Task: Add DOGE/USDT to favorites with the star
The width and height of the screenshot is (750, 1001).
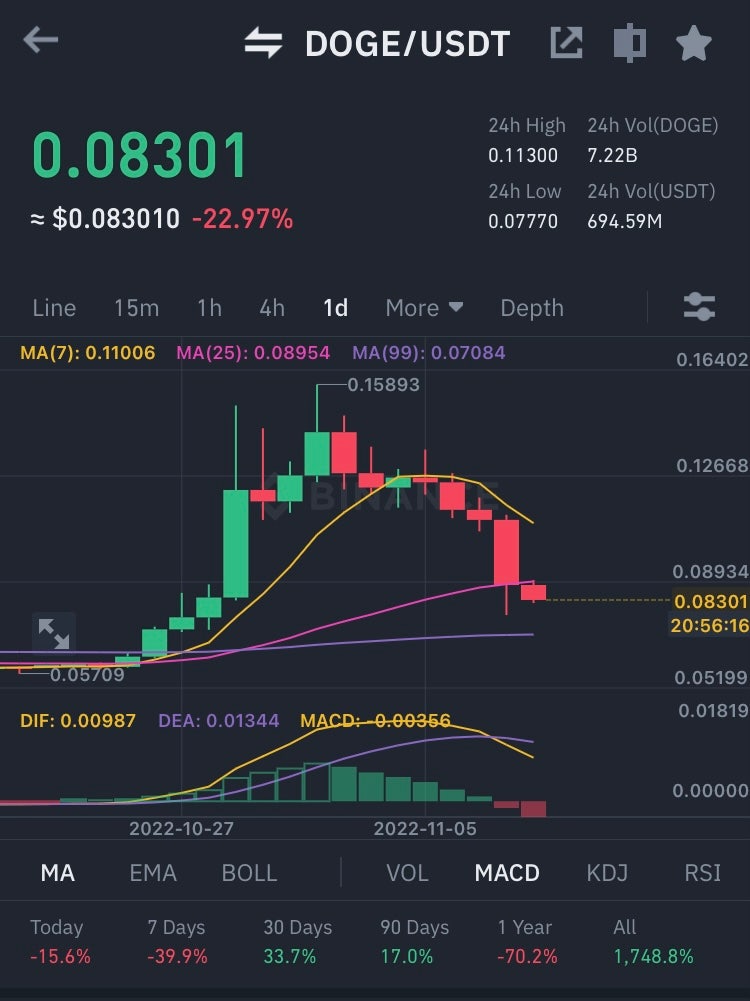Action: click(693, 43)
